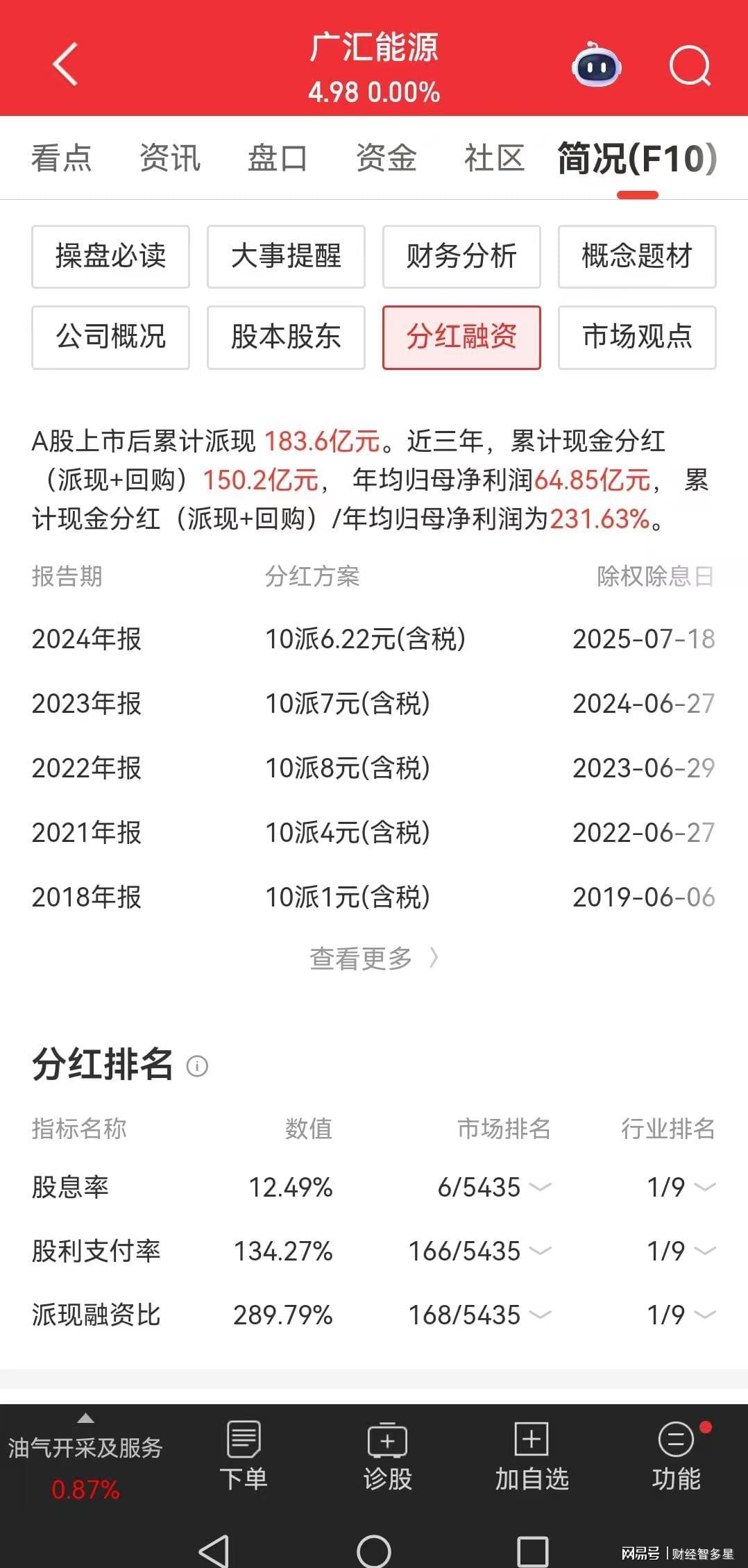Open the 公司概况 section

coord(110,337)
